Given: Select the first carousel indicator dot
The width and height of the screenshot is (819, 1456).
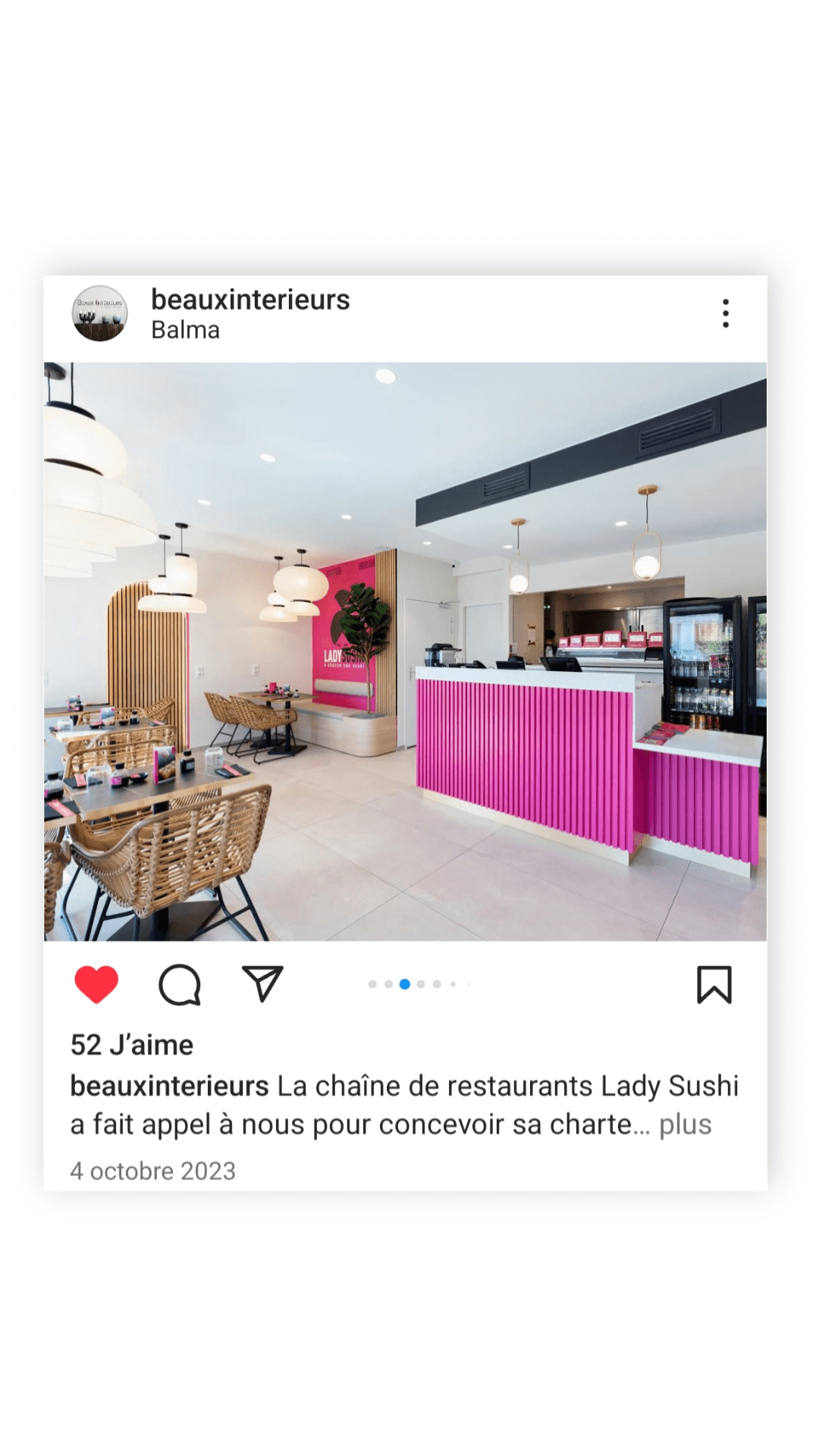Looking at the screenshot, I should coord(372,984).
